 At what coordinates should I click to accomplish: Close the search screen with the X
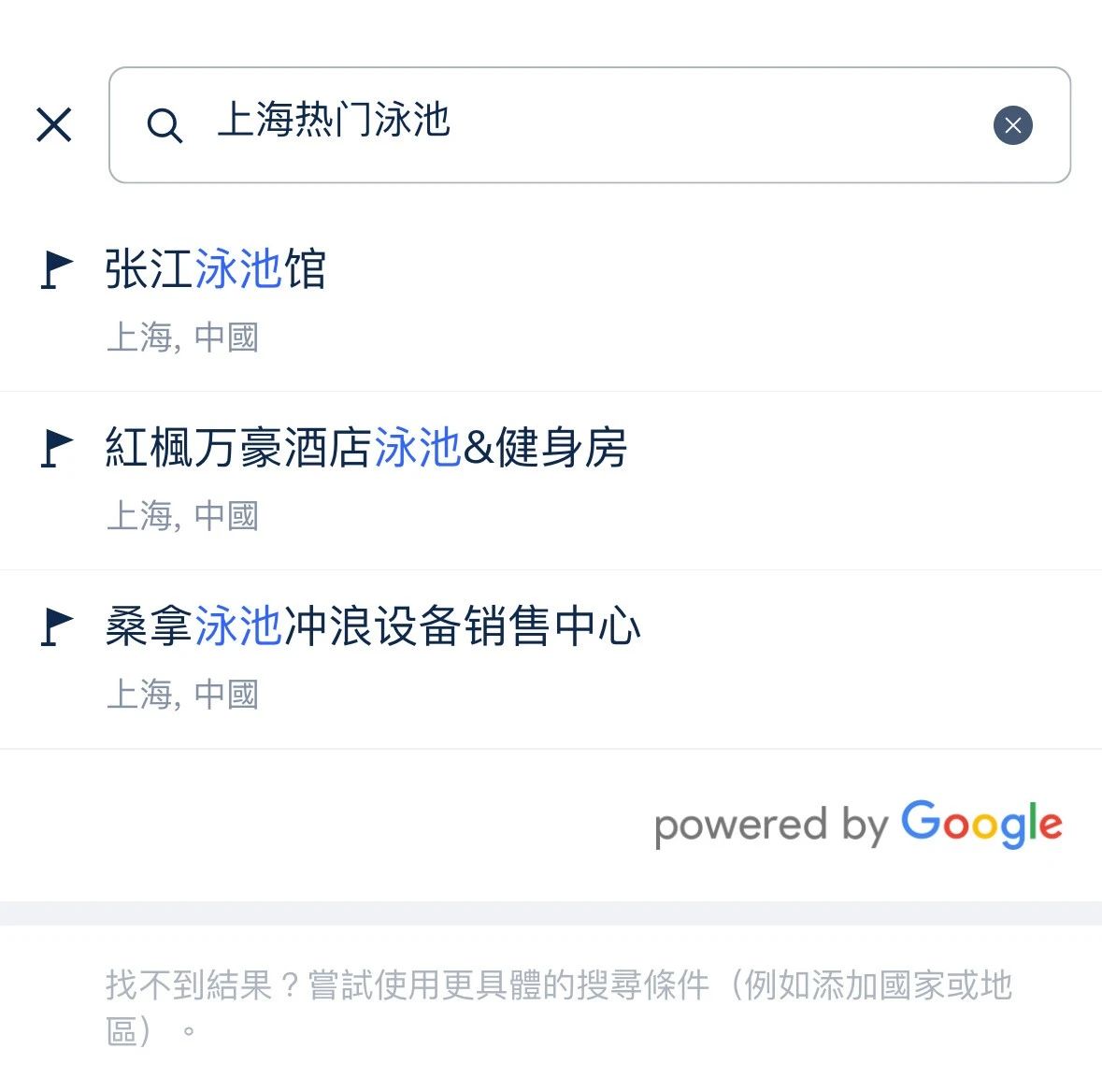[x=54, y=124]
